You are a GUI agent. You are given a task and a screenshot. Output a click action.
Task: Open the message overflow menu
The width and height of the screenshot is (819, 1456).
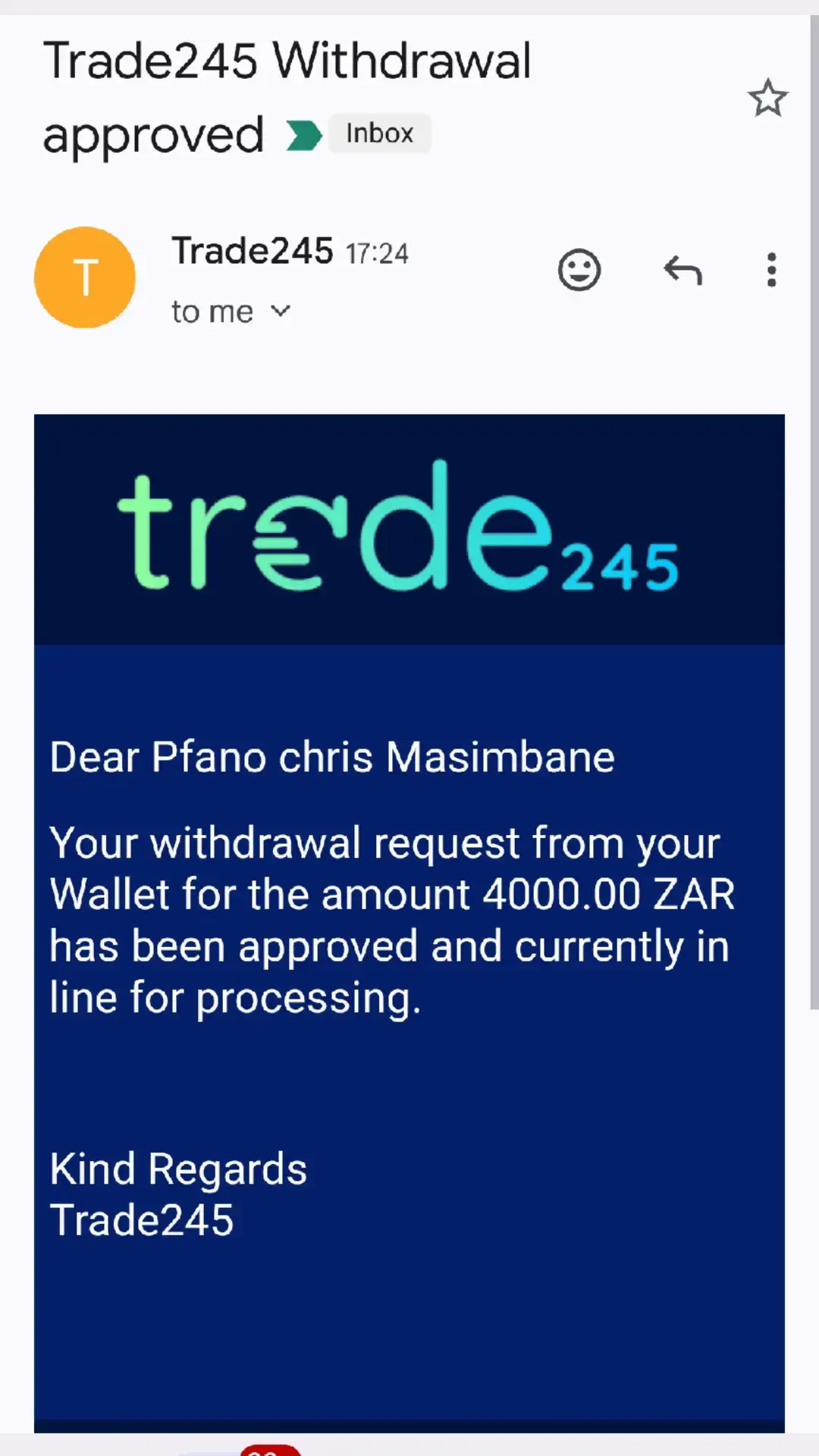[771, 270]
